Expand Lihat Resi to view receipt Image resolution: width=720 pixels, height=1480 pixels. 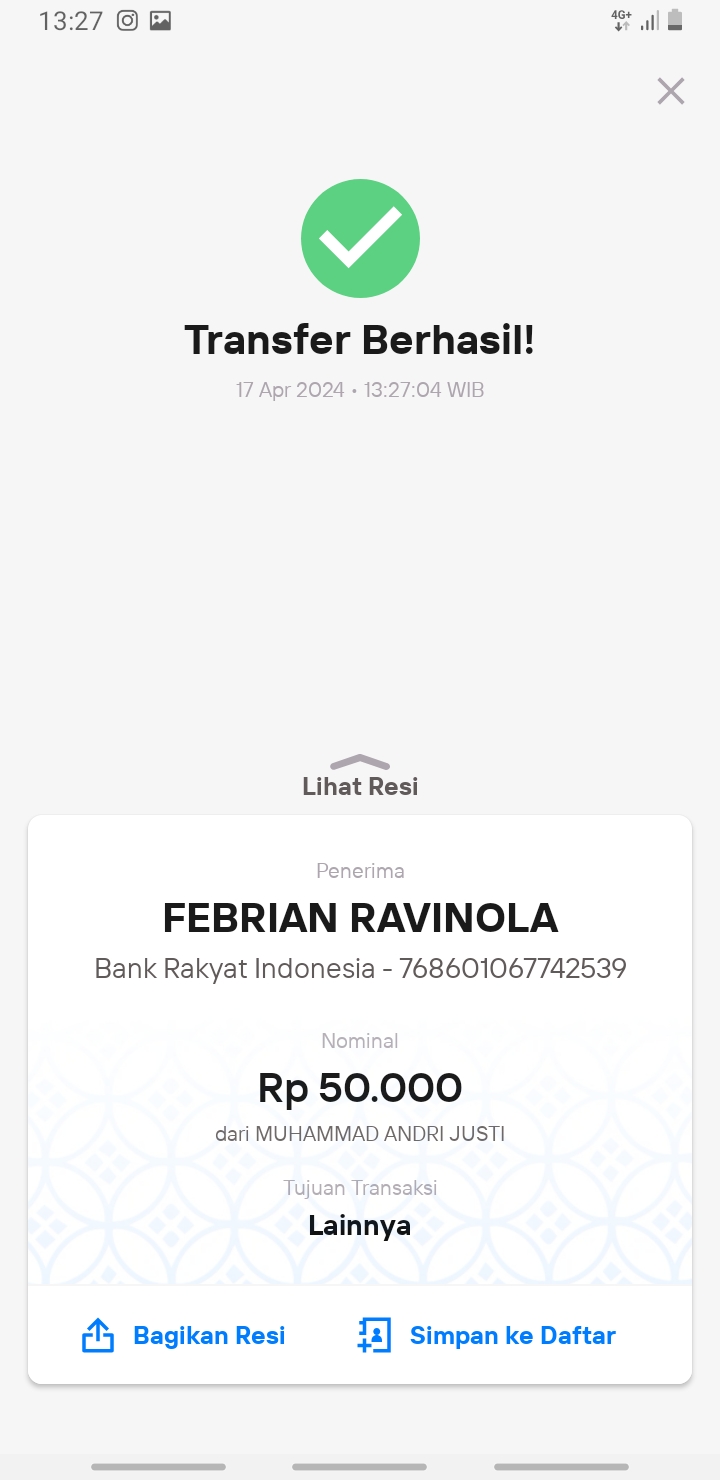pos(360,776)
